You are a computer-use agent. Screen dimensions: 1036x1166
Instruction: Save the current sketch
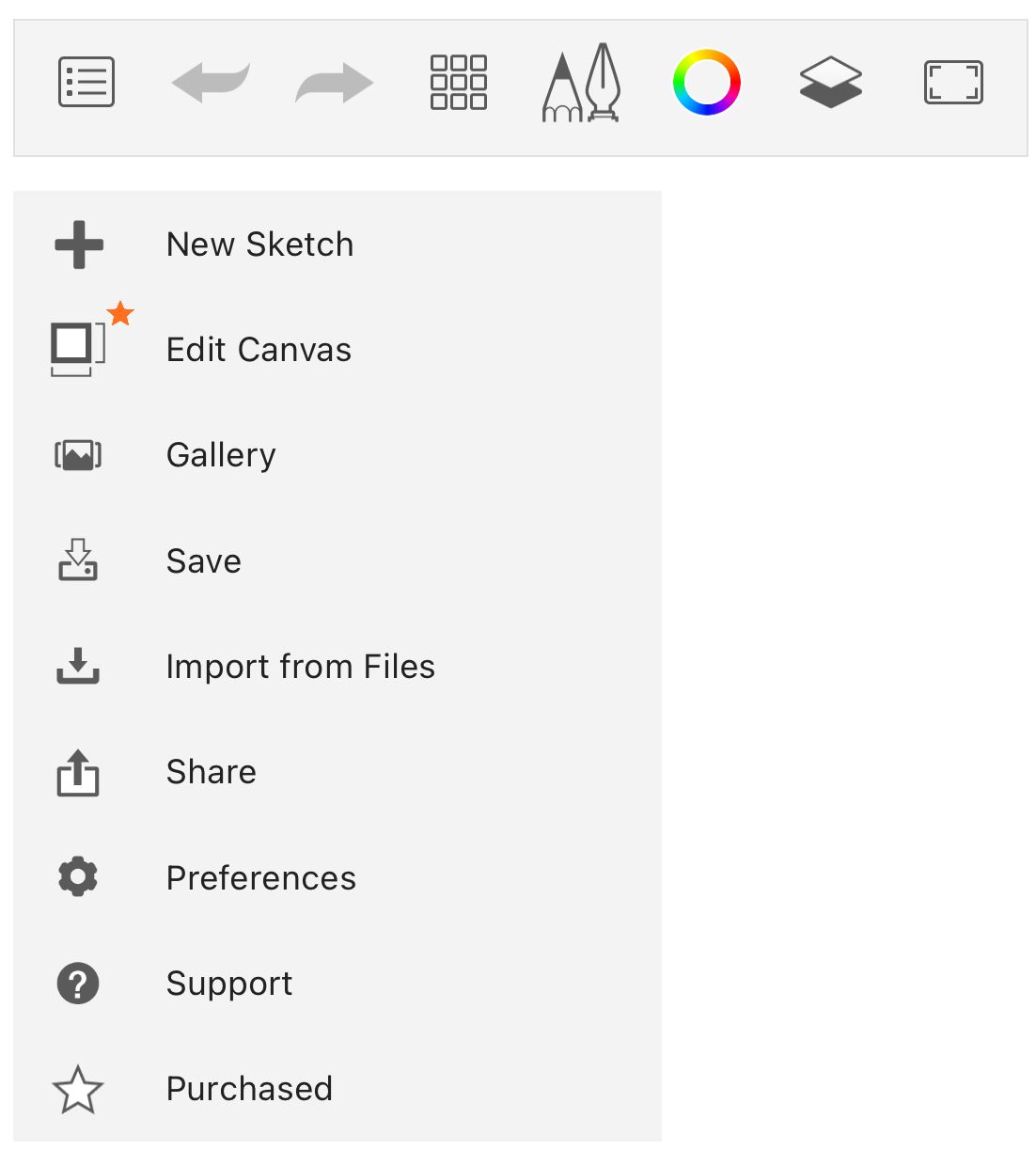coord(204,561)
